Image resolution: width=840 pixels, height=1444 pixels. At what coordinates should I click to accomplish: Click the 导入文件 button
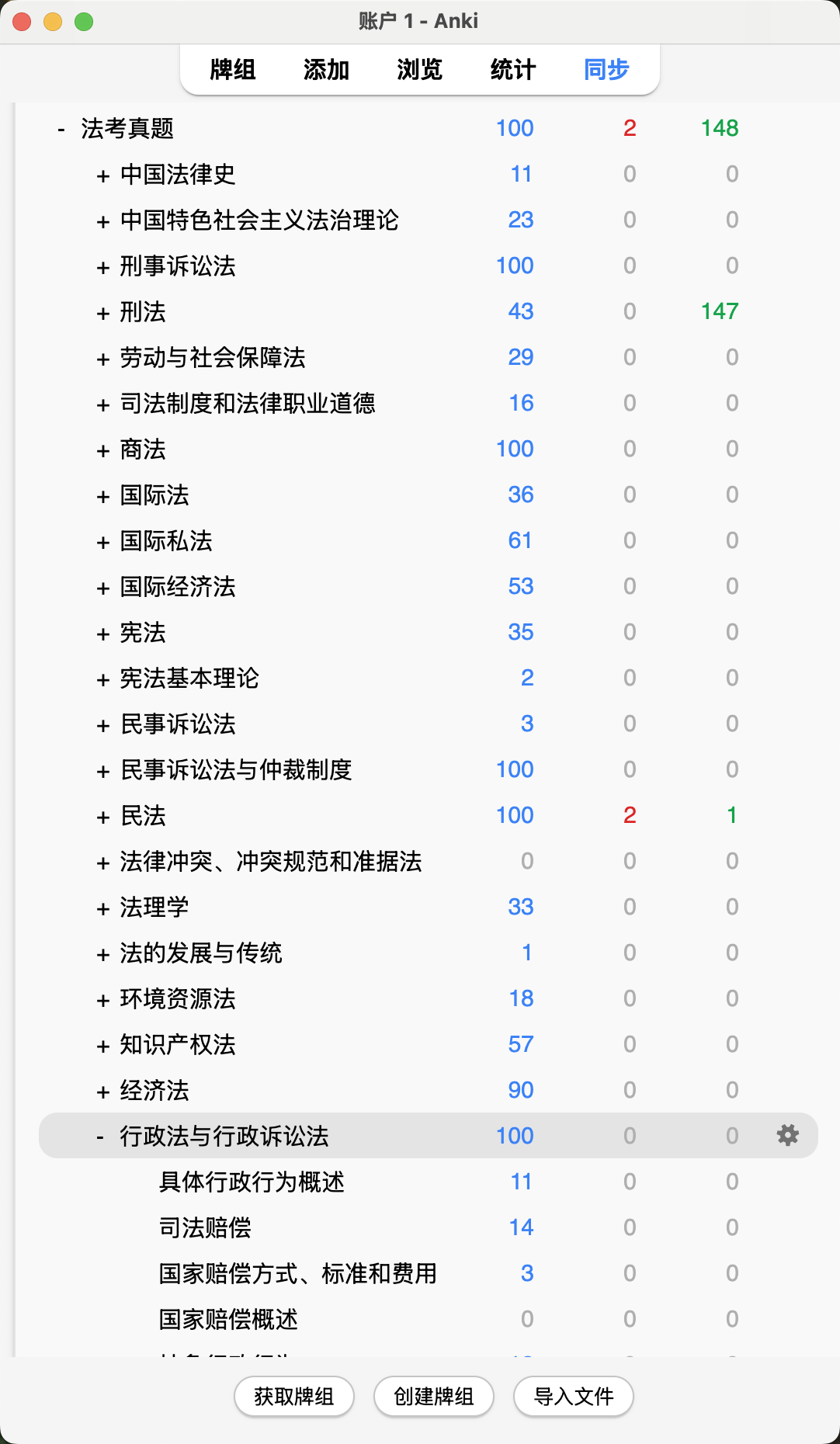(574, 1397)
